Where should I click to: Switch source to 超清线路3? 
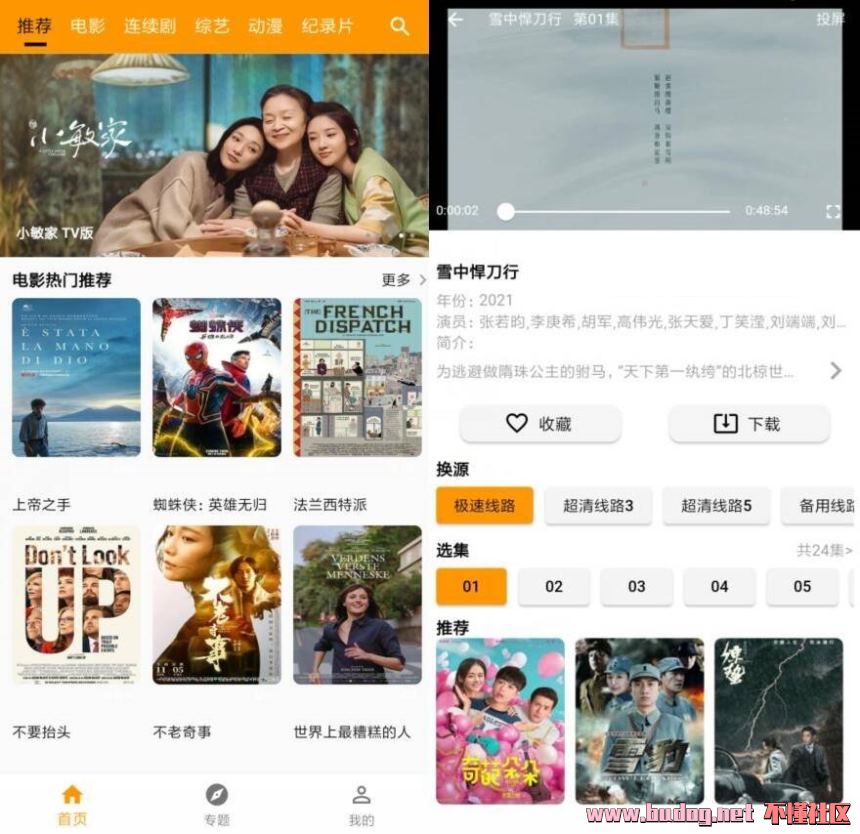click(x=598, y=506)
